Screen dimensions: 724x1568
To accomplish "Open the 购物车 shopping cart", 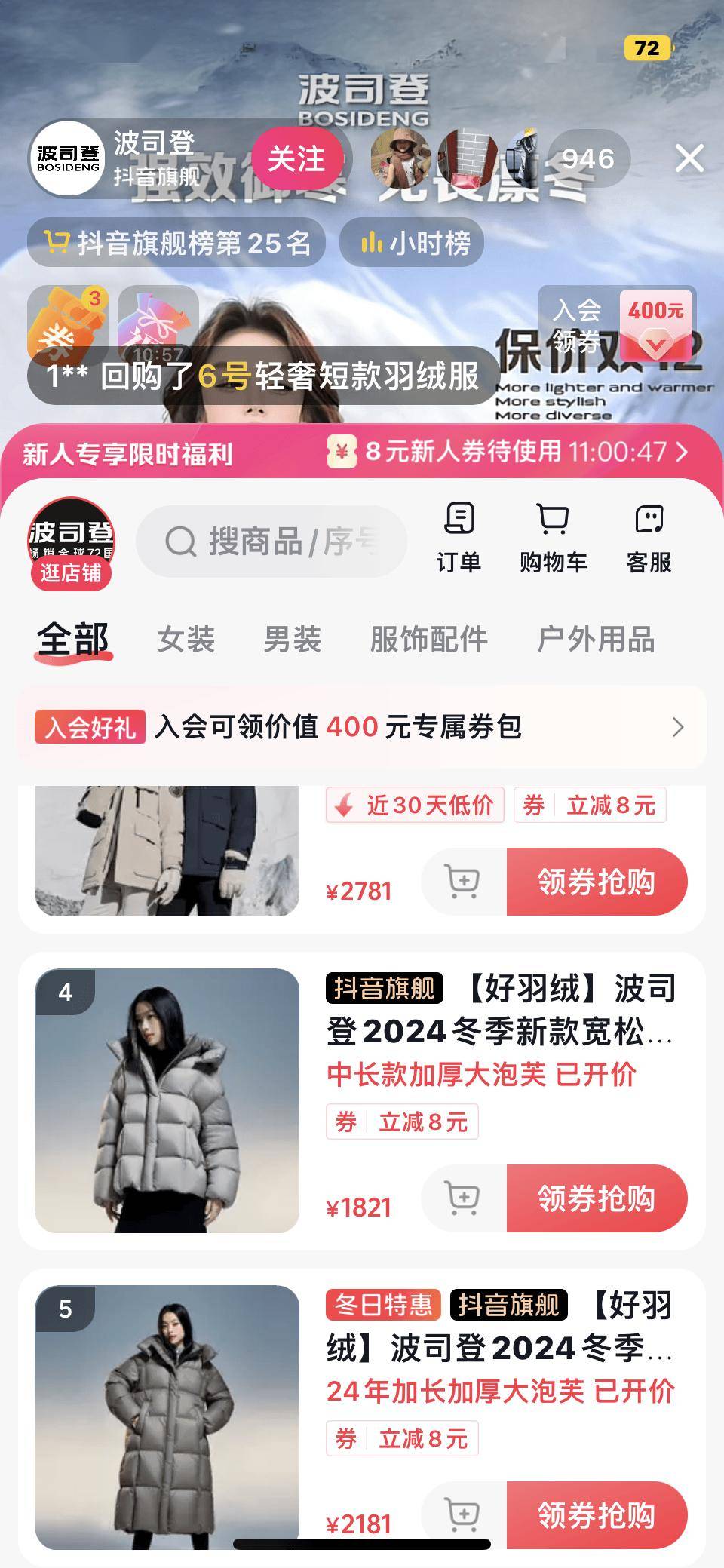I will [x=553, y=538].
